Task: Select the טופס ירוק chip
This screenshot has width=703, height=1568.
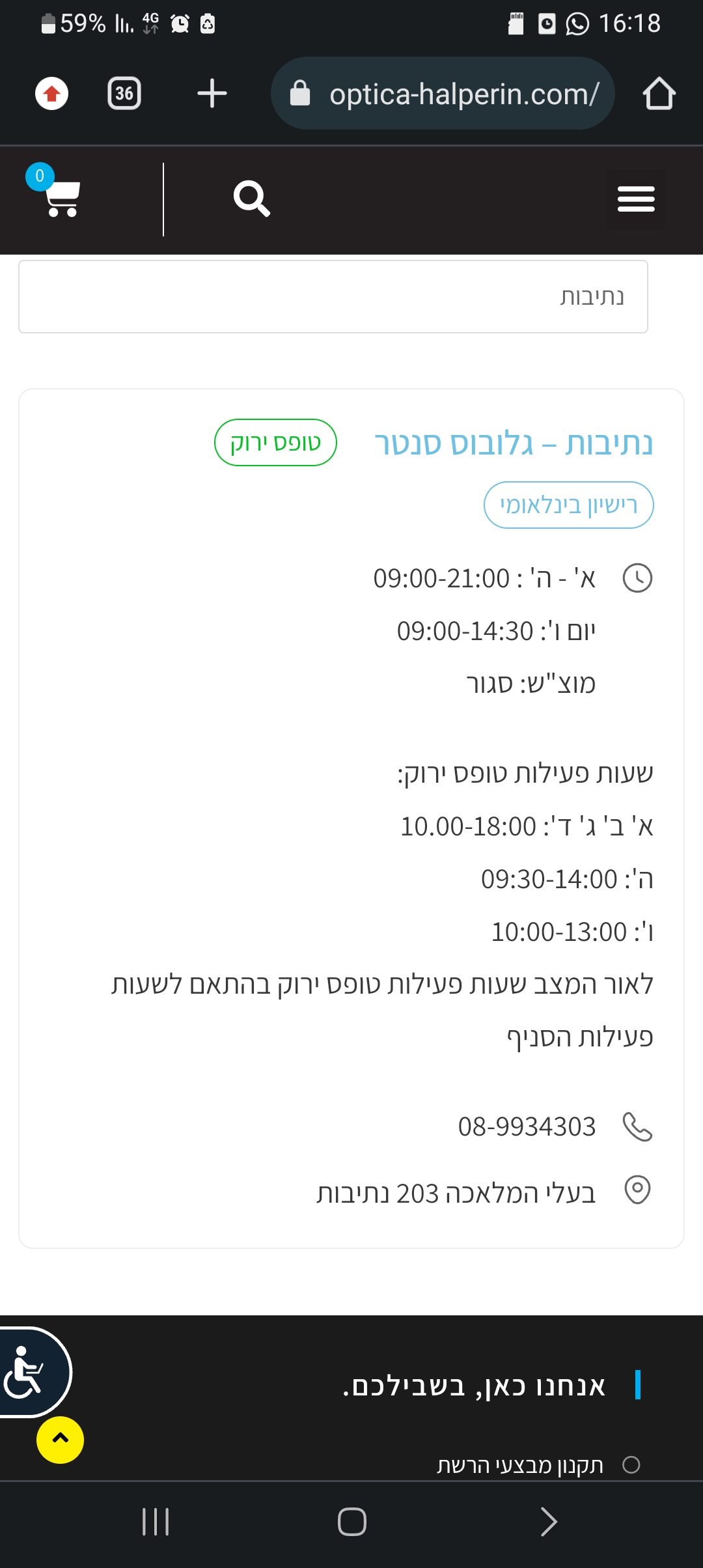Action: (x=275, y=443)
